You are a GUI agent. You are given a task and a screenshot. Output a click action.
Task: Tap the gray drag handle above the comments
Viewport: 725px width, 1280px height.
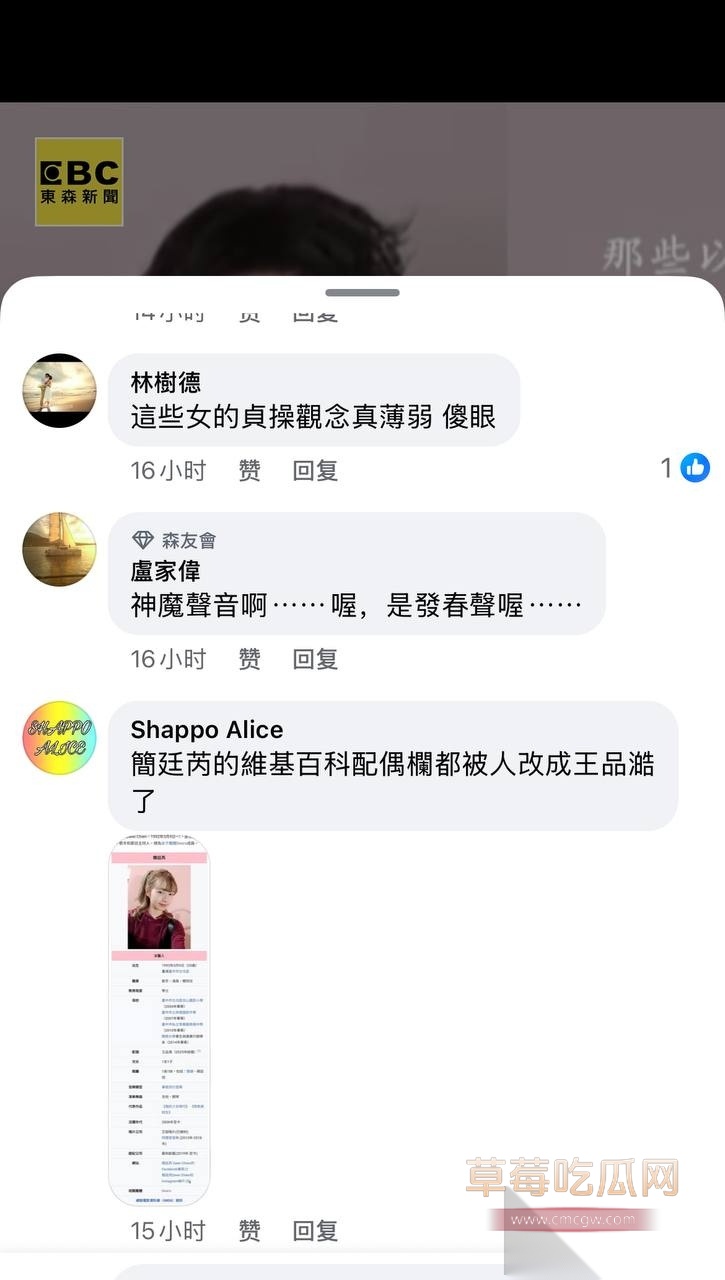click(362, 293)
